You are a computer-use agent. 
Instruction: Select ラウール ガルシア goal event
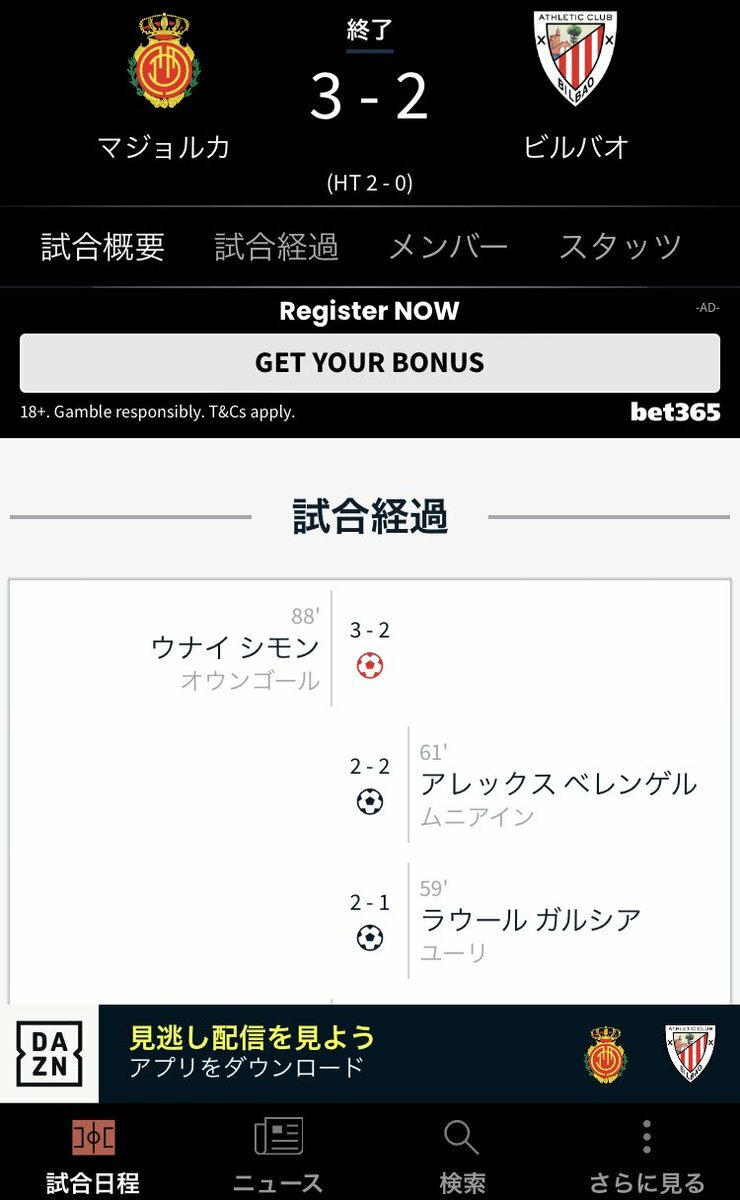(530, 920)
